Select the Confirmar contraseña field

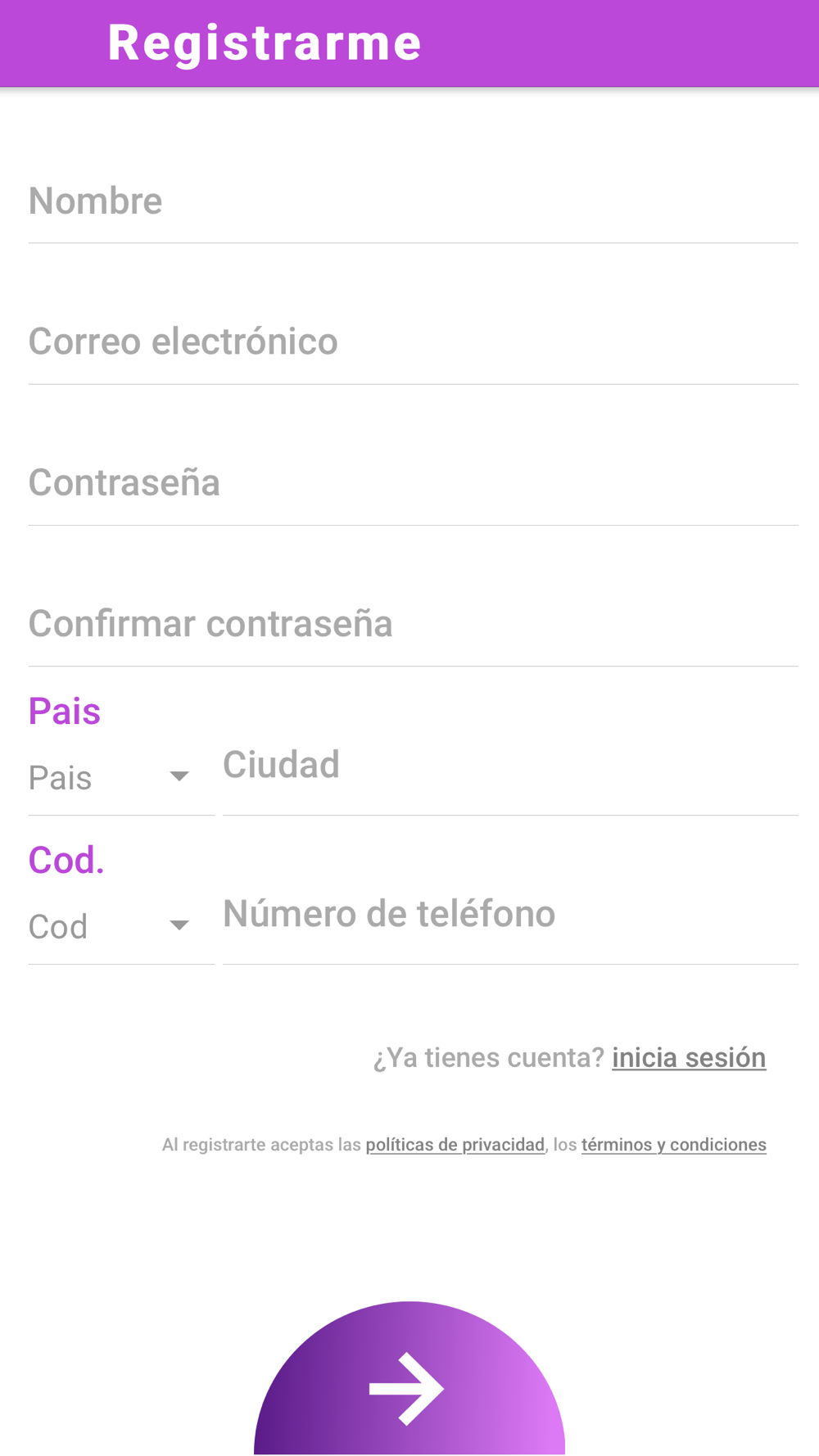coord(413,624)
